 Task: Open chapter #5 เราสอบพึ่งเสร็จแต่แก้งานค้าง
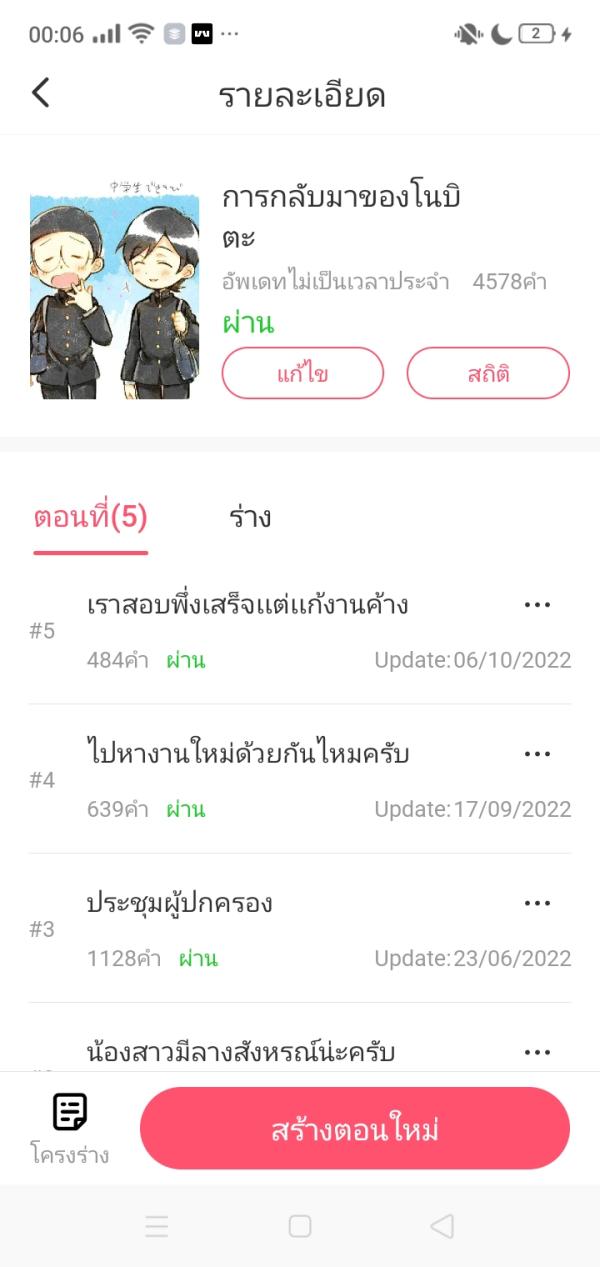click(248, 605)
